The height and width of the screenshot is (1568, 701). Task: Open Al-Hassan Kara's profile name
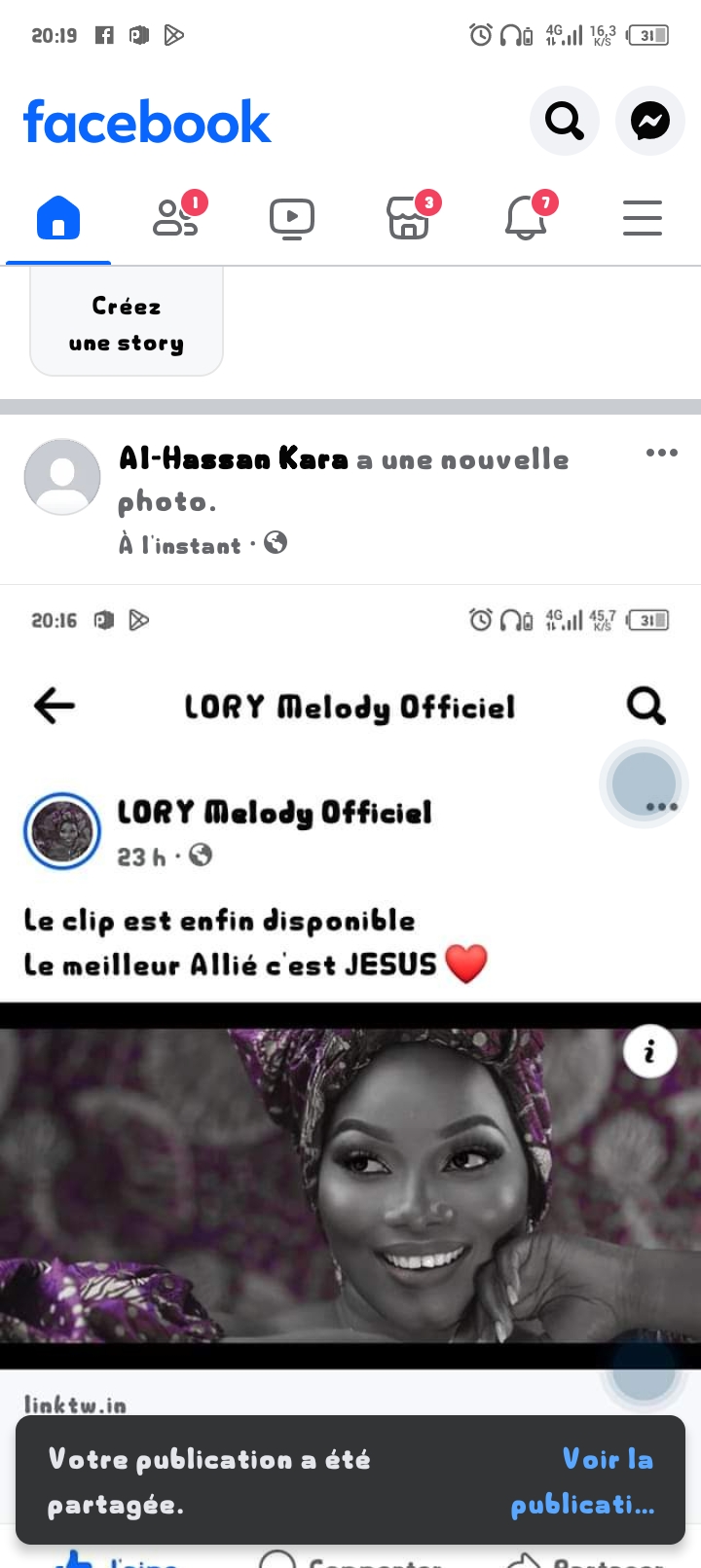point(234,458)
